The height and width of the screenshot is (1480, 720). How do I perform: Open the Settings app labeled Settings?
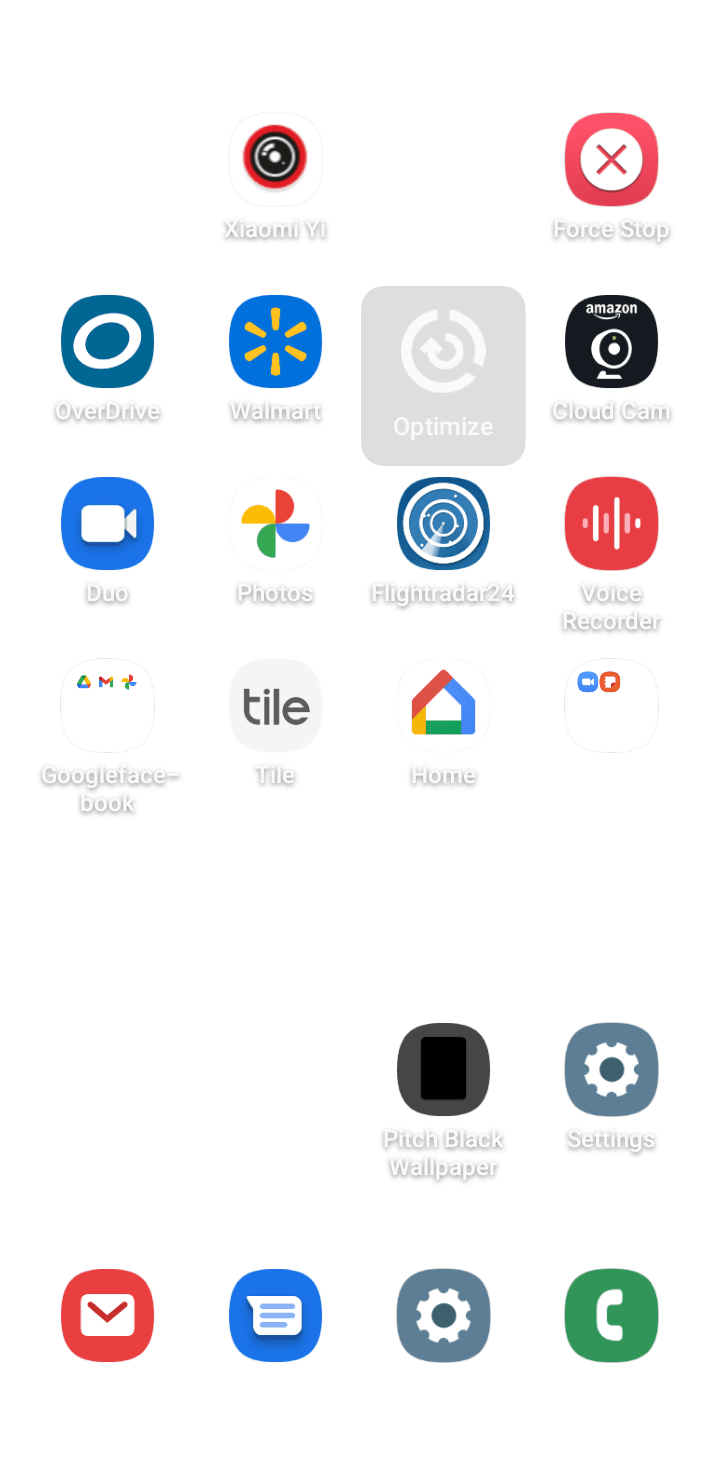[611, 1070]
